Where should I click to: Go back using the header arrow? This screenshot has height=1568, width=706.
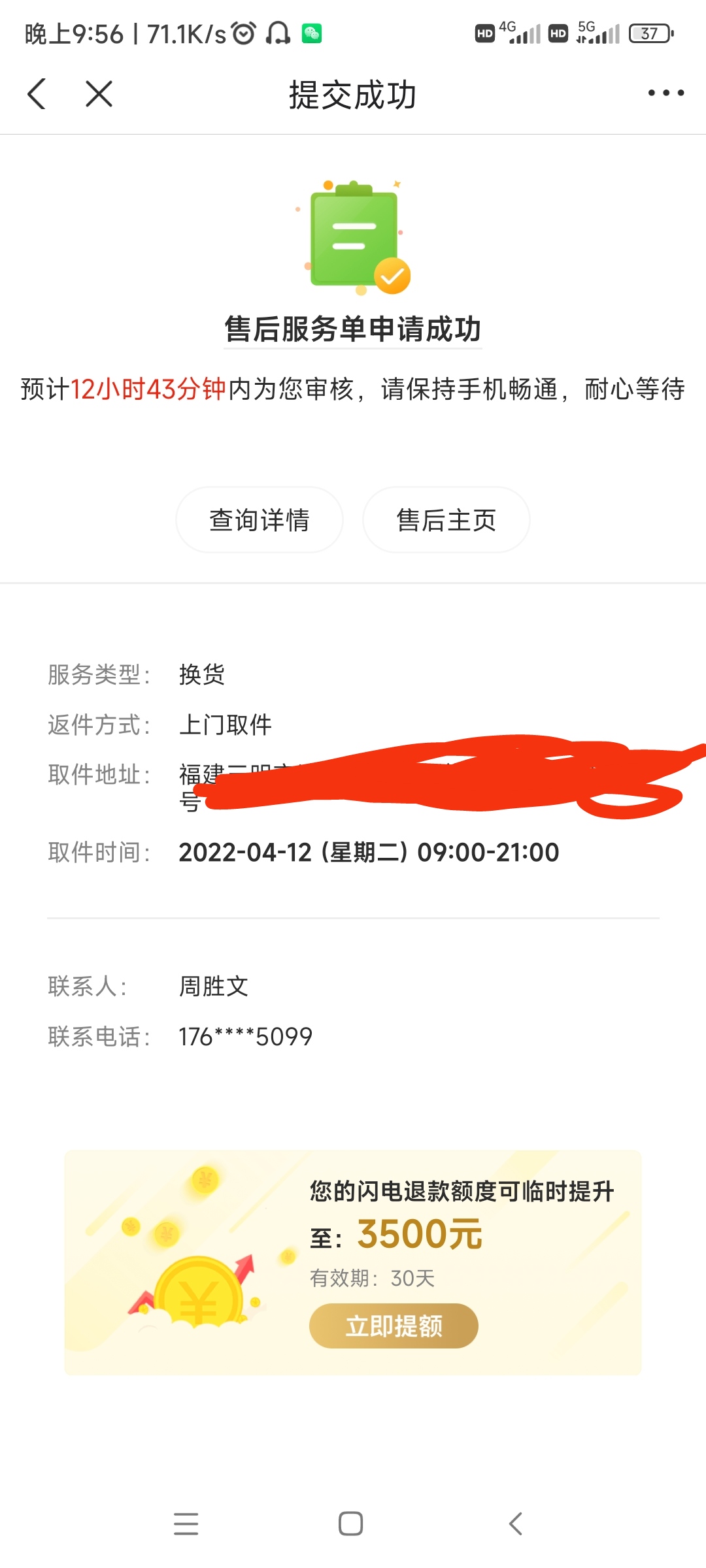(x=37, y=93)
